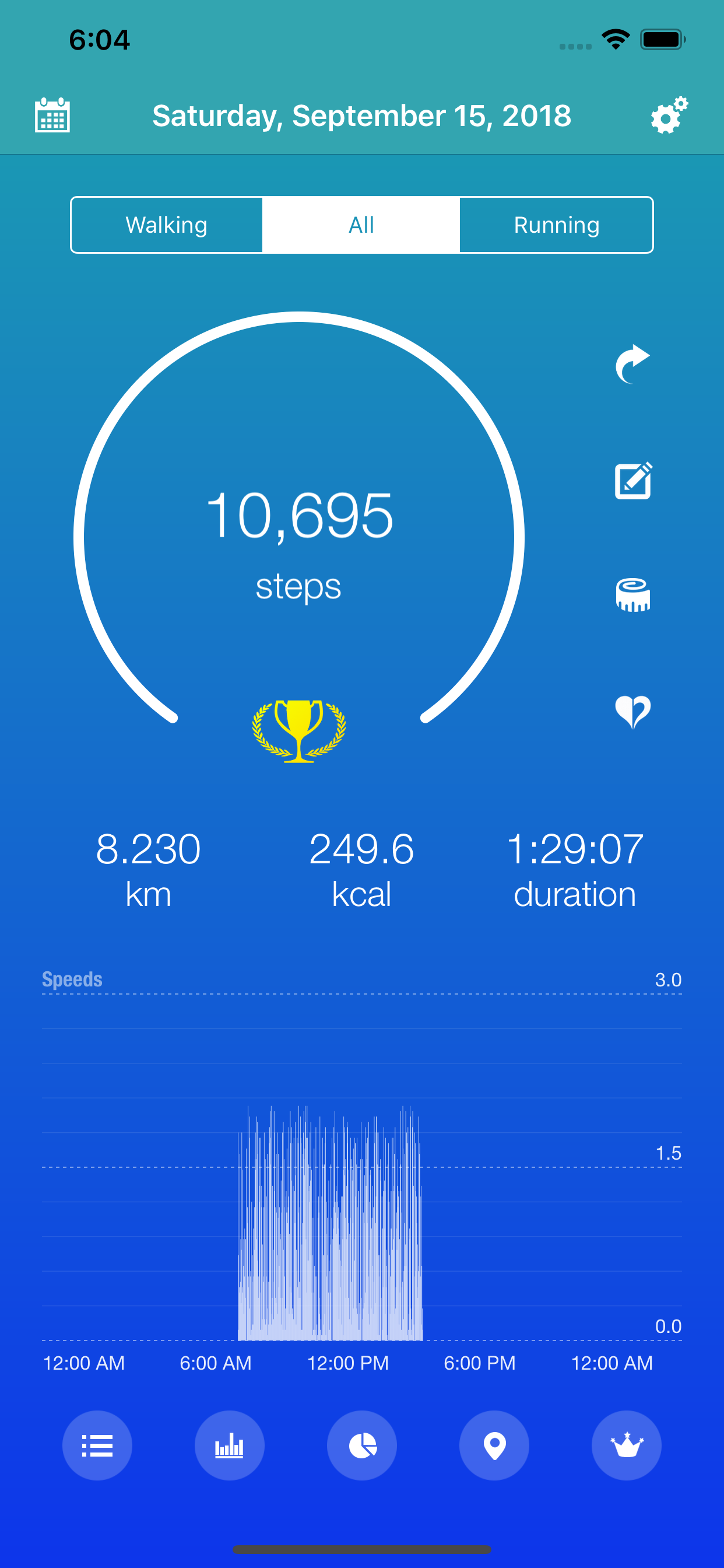This screenshot has width=724, height=1568.
Task: Edit the step count entry
Action: point(632,481)
